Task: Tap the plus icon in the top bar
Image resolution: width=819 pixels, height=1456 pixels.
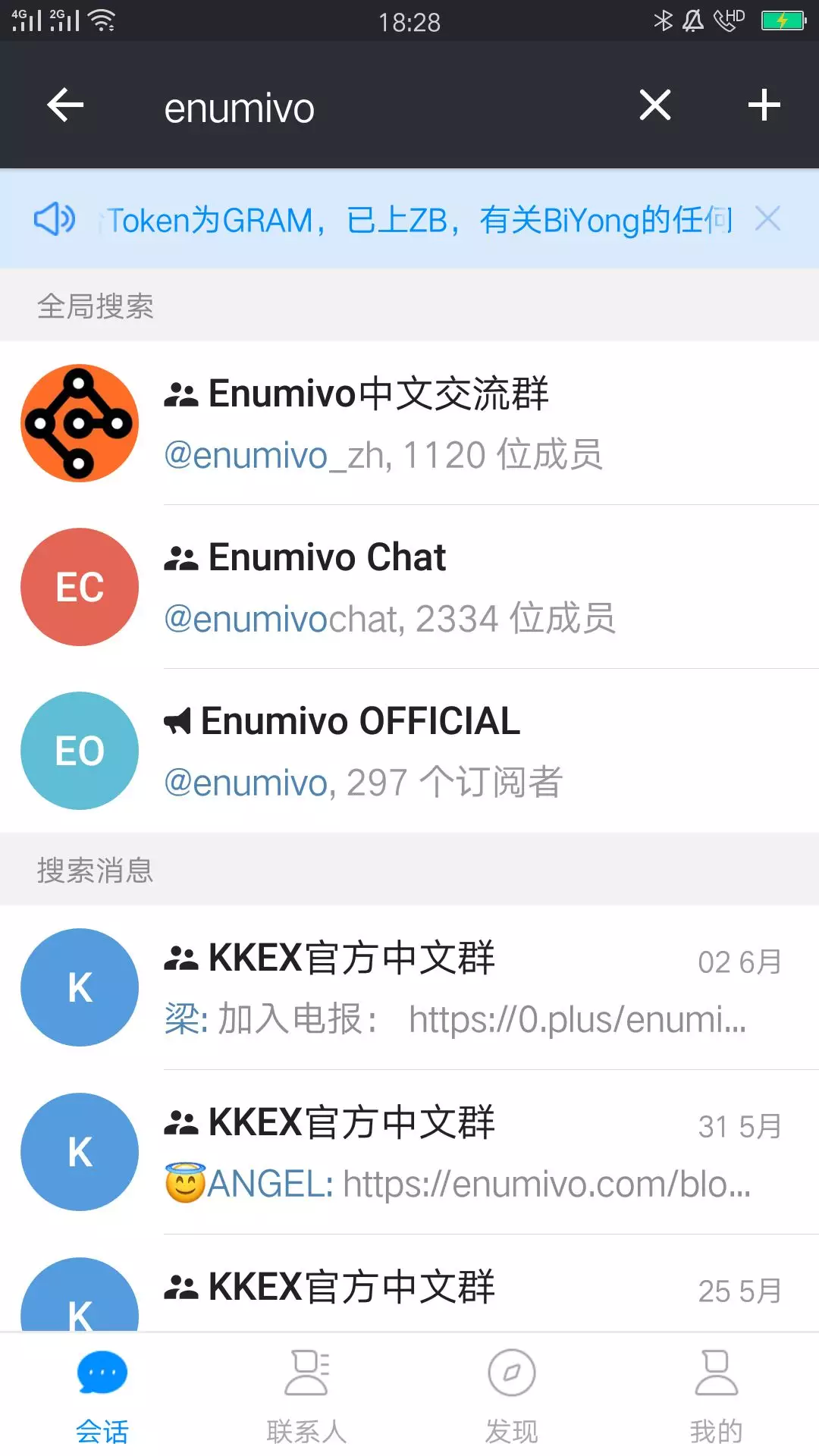Action: click(x=764, y=105)
